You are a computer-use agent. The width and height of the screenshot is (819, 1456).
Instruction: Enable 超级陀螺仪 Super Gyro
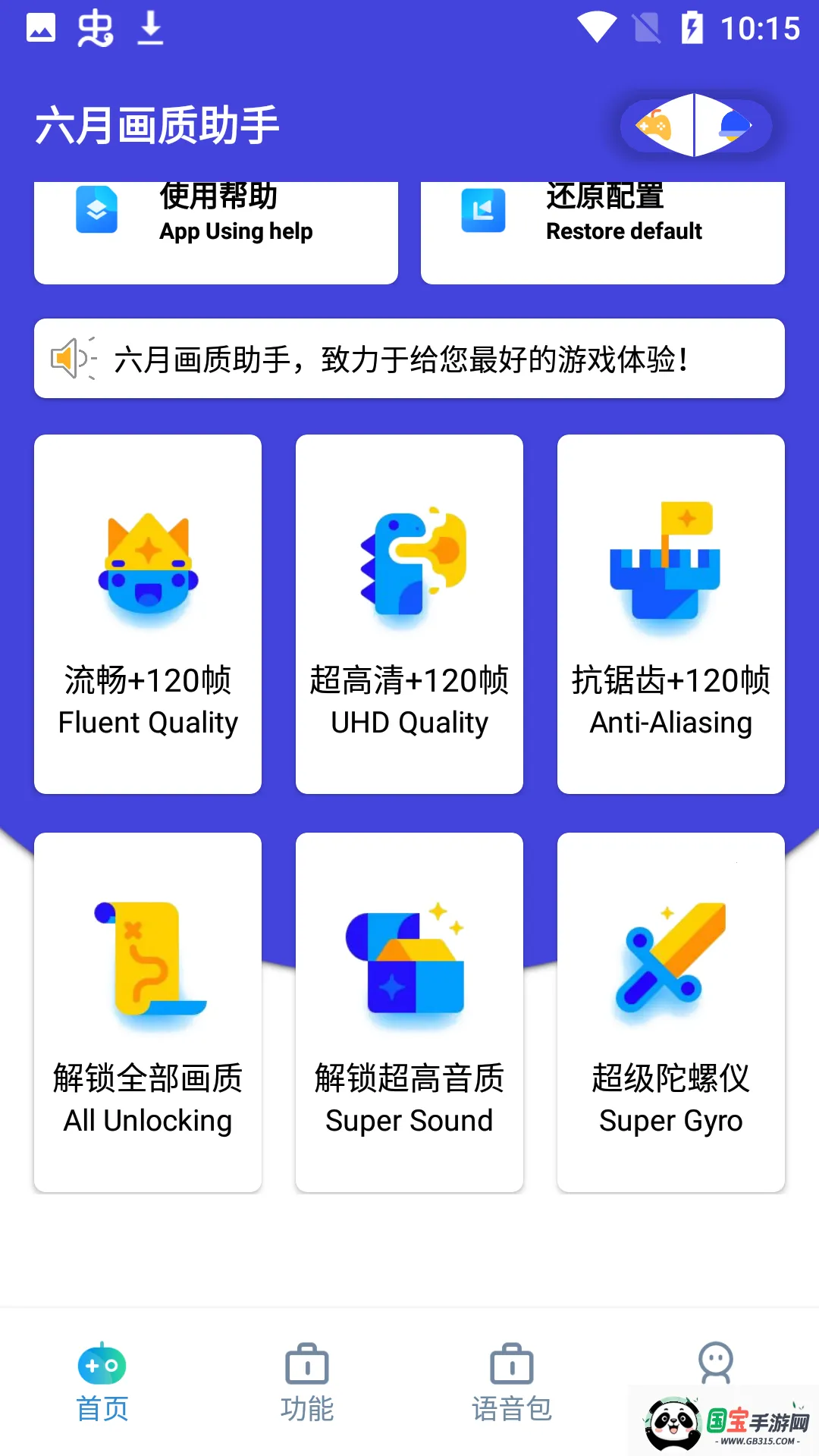[670, 1009]
